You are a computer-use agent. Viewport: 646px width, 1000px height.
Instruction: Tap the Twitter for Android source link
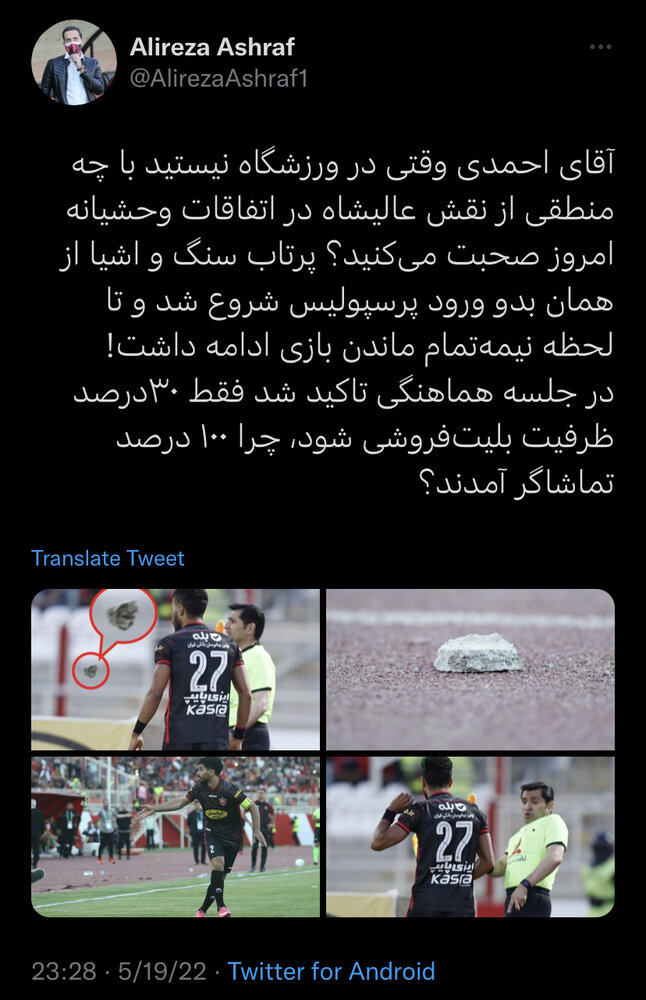point(331,971)
